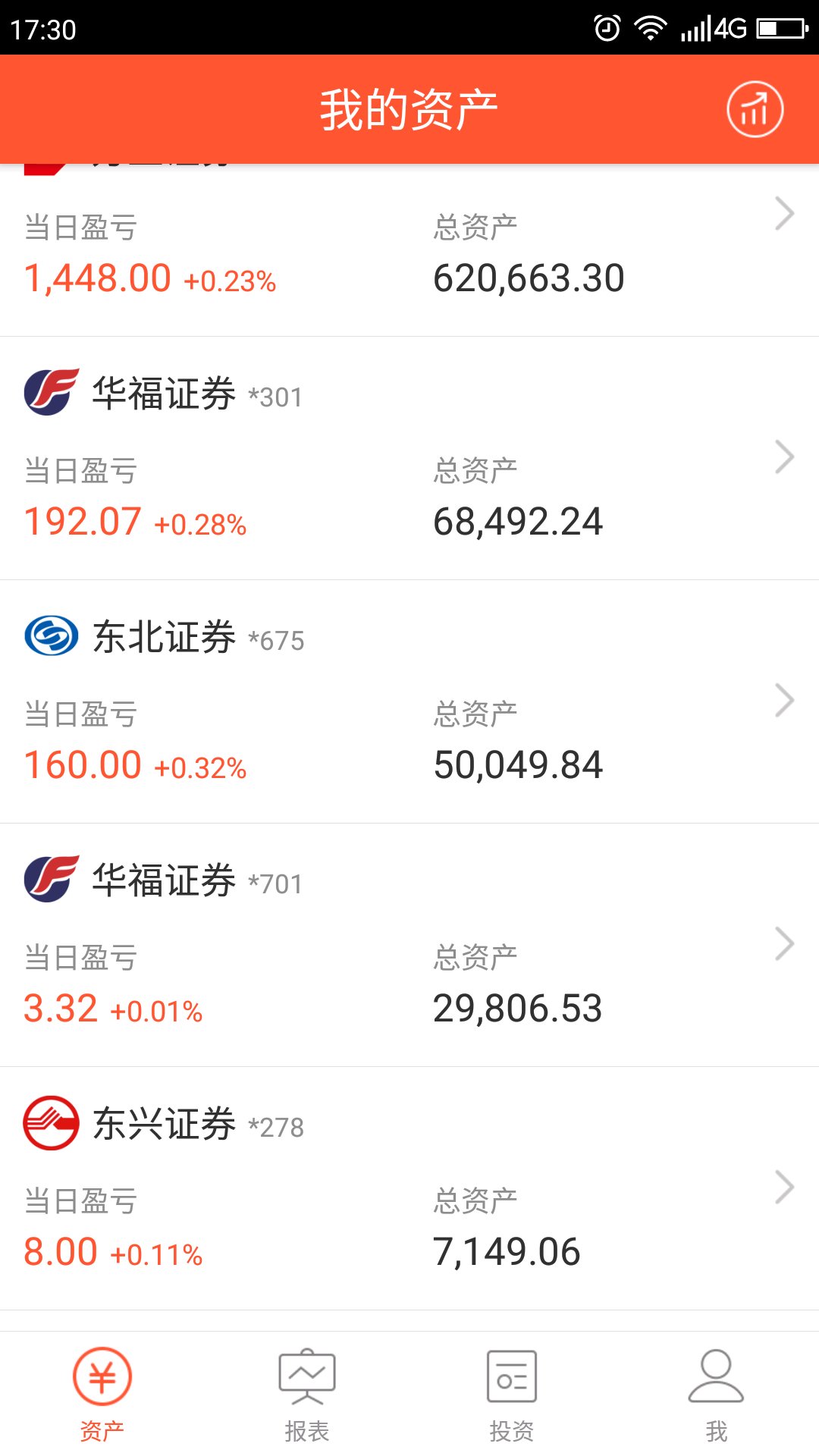Open the 东兴证券 *278 account

point(409,1188)
